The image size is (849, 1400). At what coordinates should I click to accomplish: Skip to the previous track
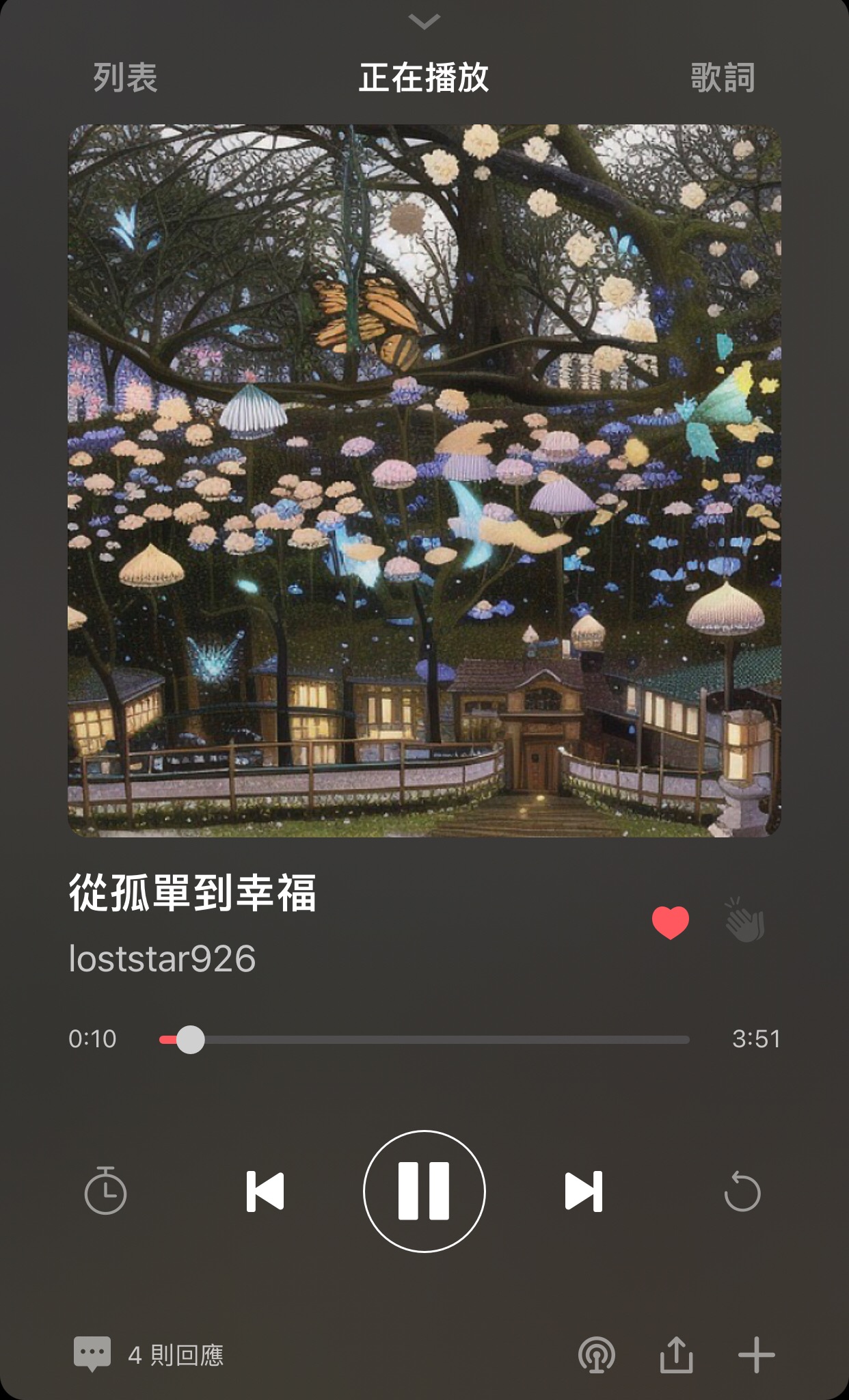click(x=265, y=1192)
